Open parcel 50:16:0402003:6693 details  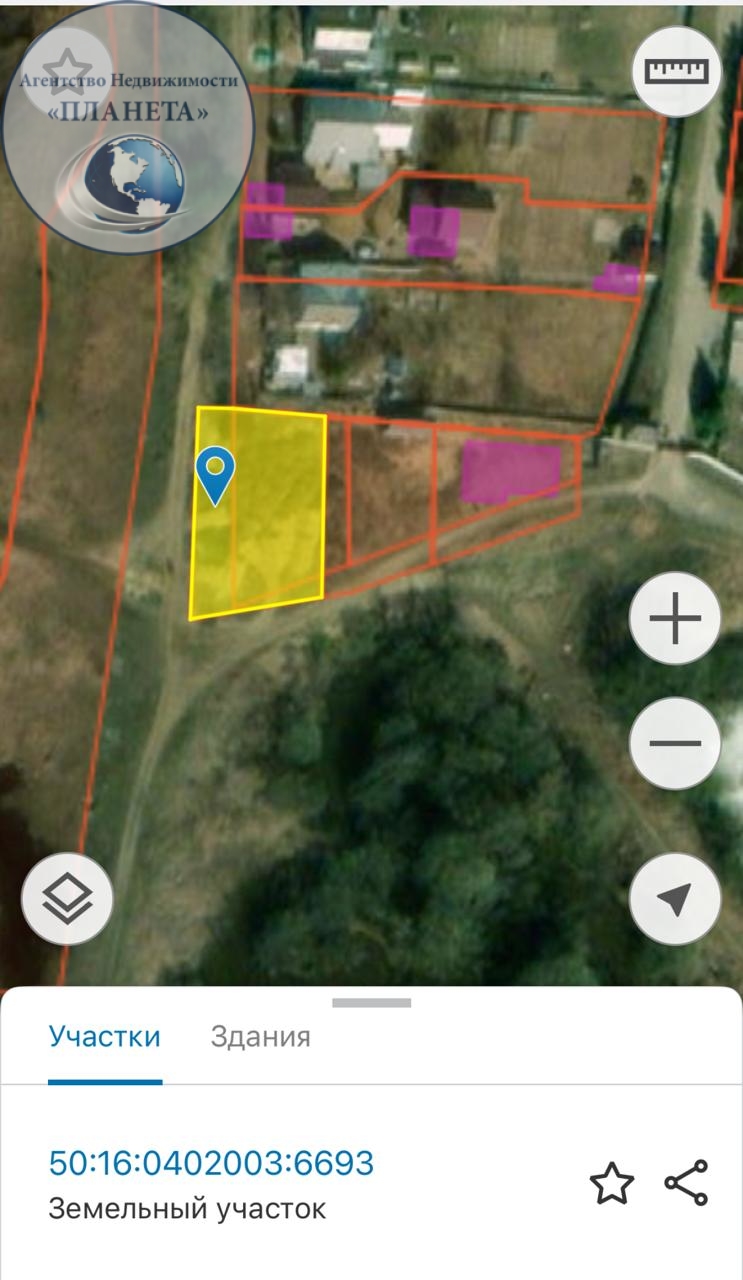point(211,1163)
